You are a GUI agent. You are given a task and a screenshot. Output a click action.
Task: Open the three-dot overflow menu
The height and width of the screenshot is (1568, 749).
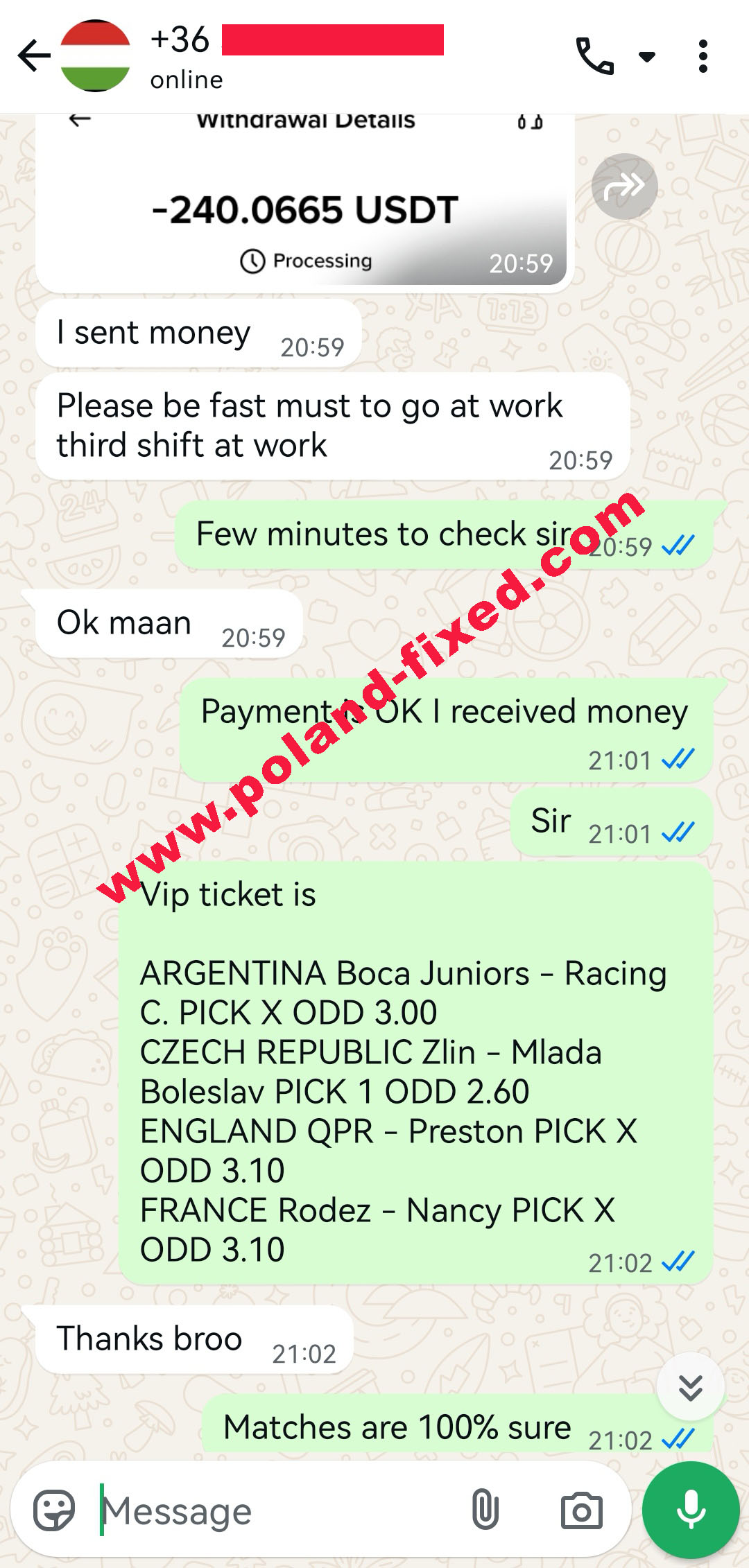point(703,56)
